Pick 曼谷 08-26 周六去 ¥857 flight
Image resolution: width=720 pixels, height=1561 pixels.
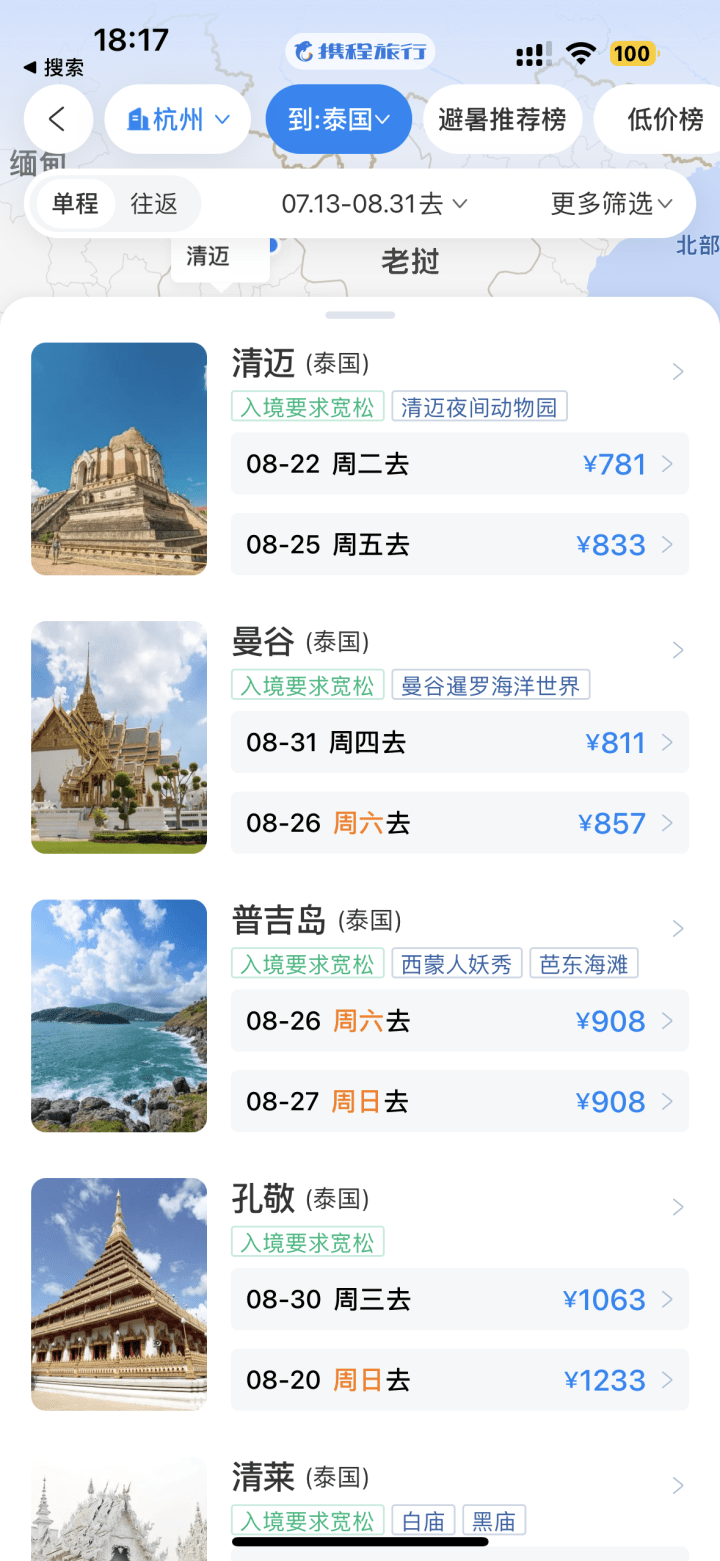459,823
